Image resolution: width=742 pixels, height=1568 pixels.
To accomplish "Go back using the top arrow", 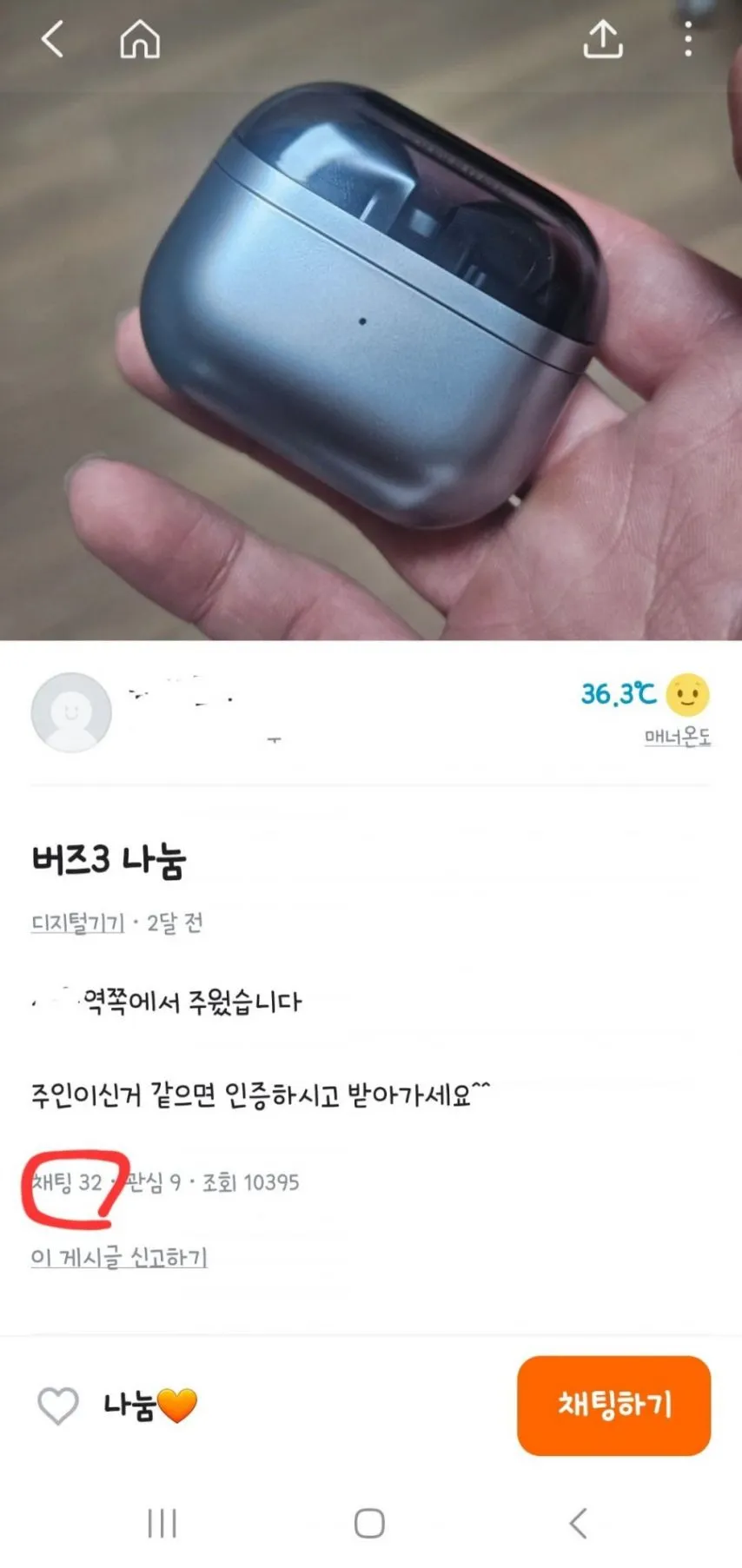I will click(53, 40).
